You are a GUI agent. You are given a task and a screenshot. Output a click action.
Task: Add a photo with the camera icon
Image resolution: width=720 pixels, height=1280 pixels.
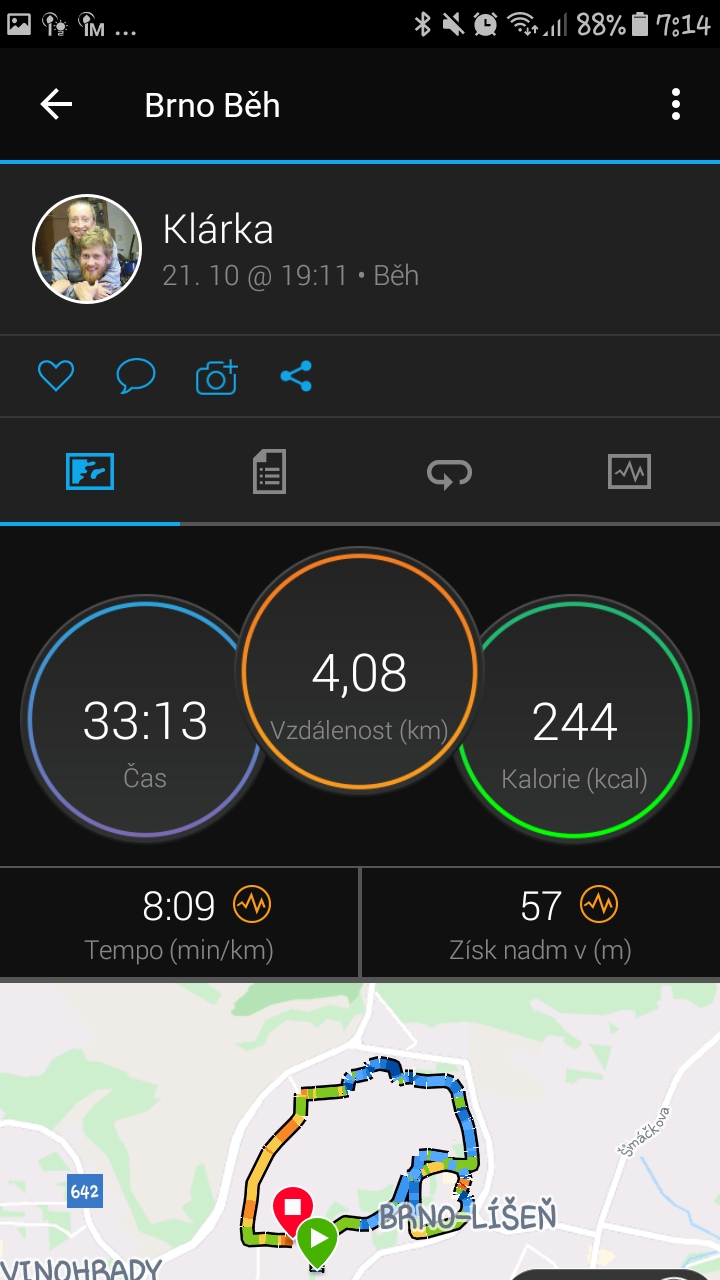pyautogui.click(x=216, y=376)
